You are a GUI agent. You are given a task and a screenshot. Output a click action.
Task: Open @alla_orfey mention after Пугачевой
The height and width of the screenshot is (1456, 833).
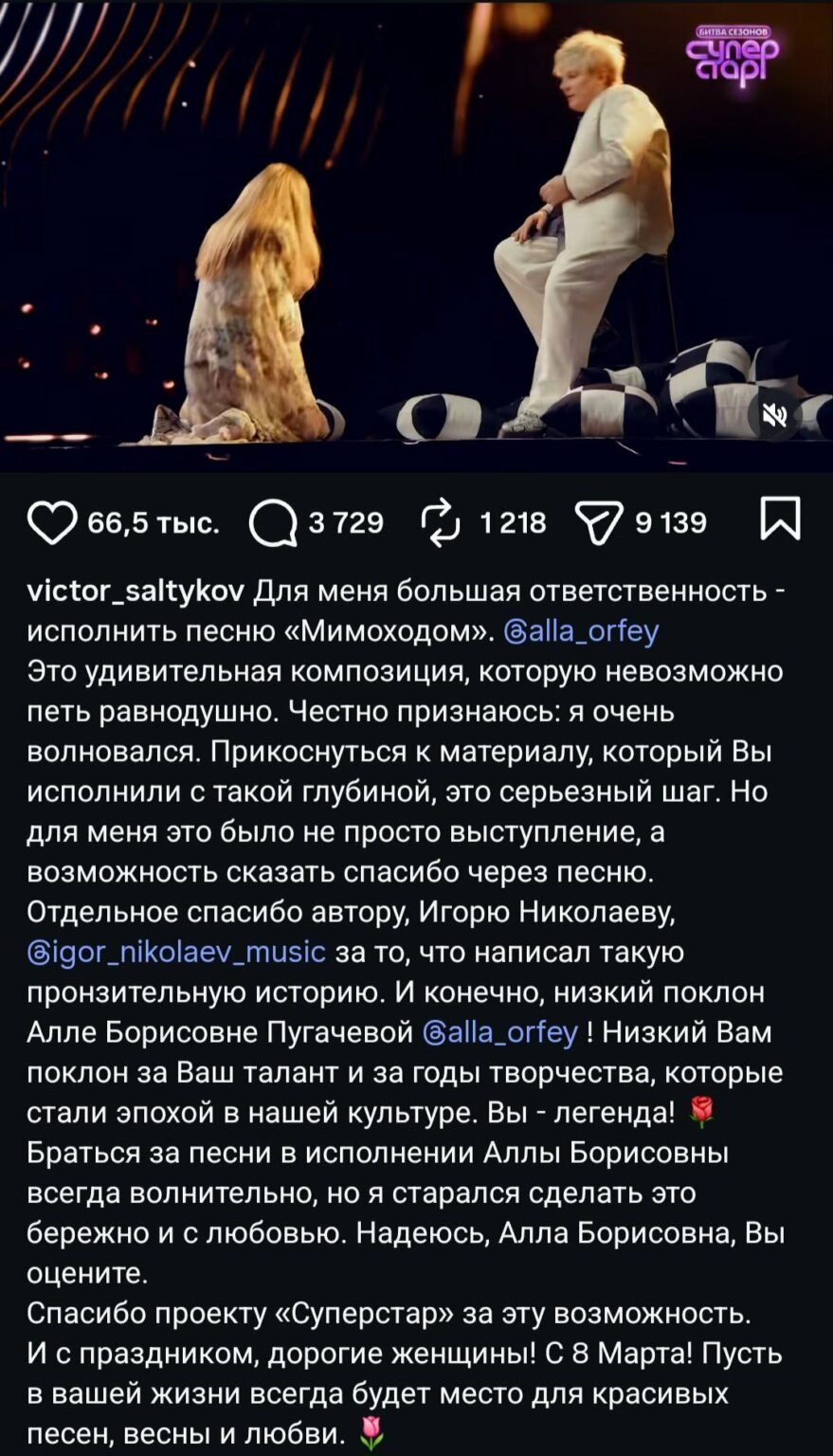pyautogui.click(x=500, y=1032)
